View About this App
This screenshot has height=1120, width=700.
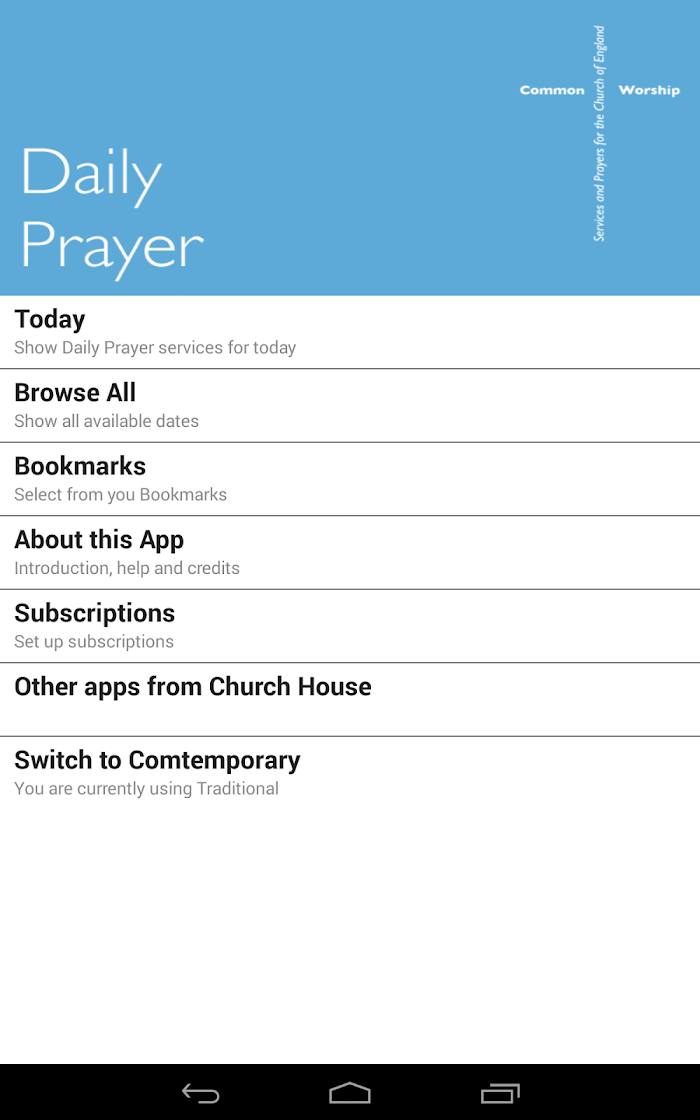350,553
